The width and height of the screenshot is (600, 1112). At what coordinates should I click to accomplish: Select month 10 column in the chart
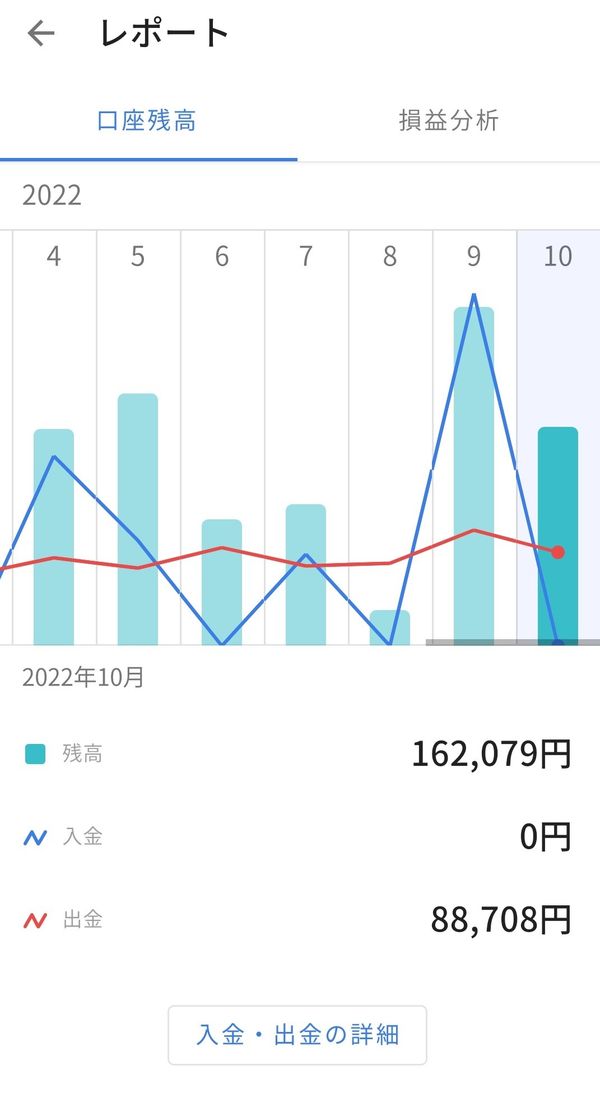click(558, 438)
